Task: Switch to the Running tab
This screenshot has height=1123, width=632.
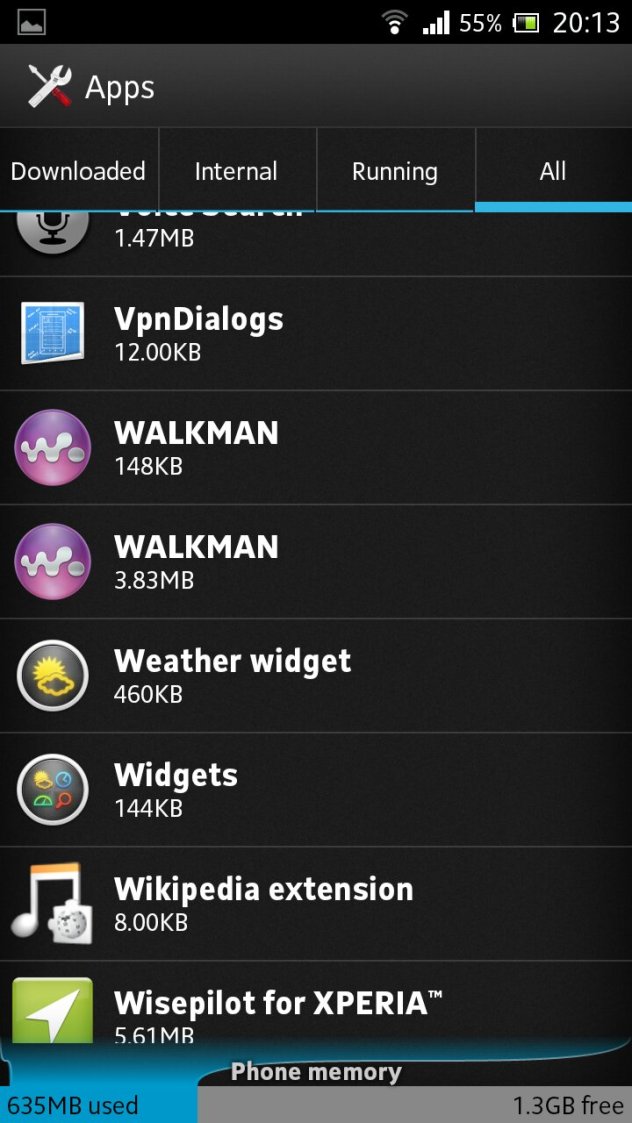Action: (x=396, y=170)
